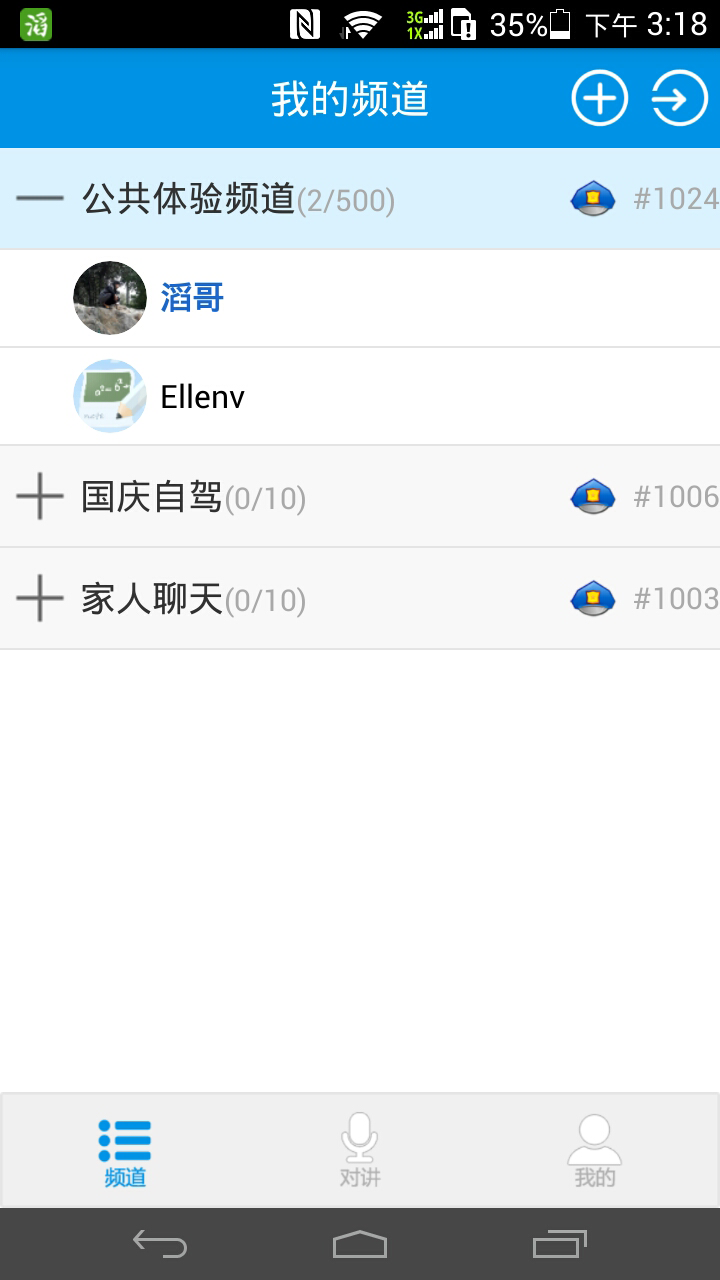This screenshot has height=1280, width=720.
Task: Expand the 国庆自驾 channel
Action: [38, 496]
